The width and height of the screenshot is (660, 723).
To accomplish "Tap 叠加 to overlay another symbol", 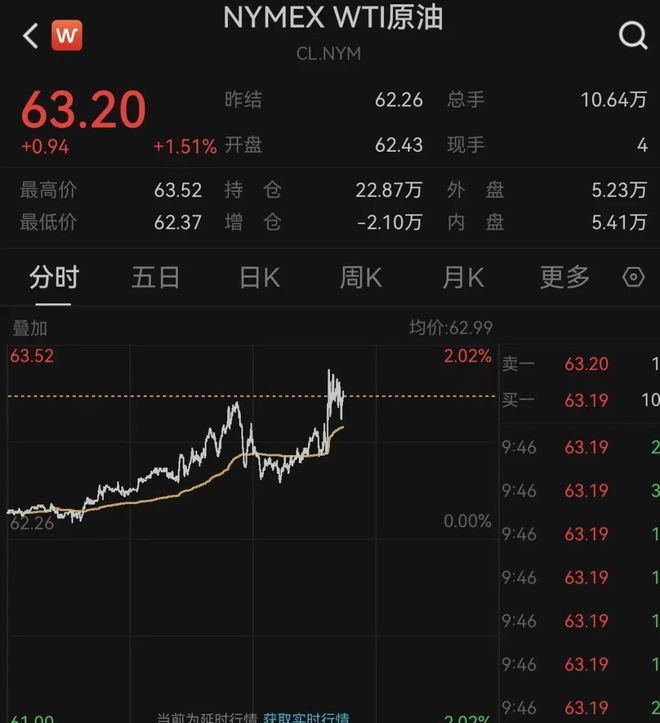I will point(30,328).
